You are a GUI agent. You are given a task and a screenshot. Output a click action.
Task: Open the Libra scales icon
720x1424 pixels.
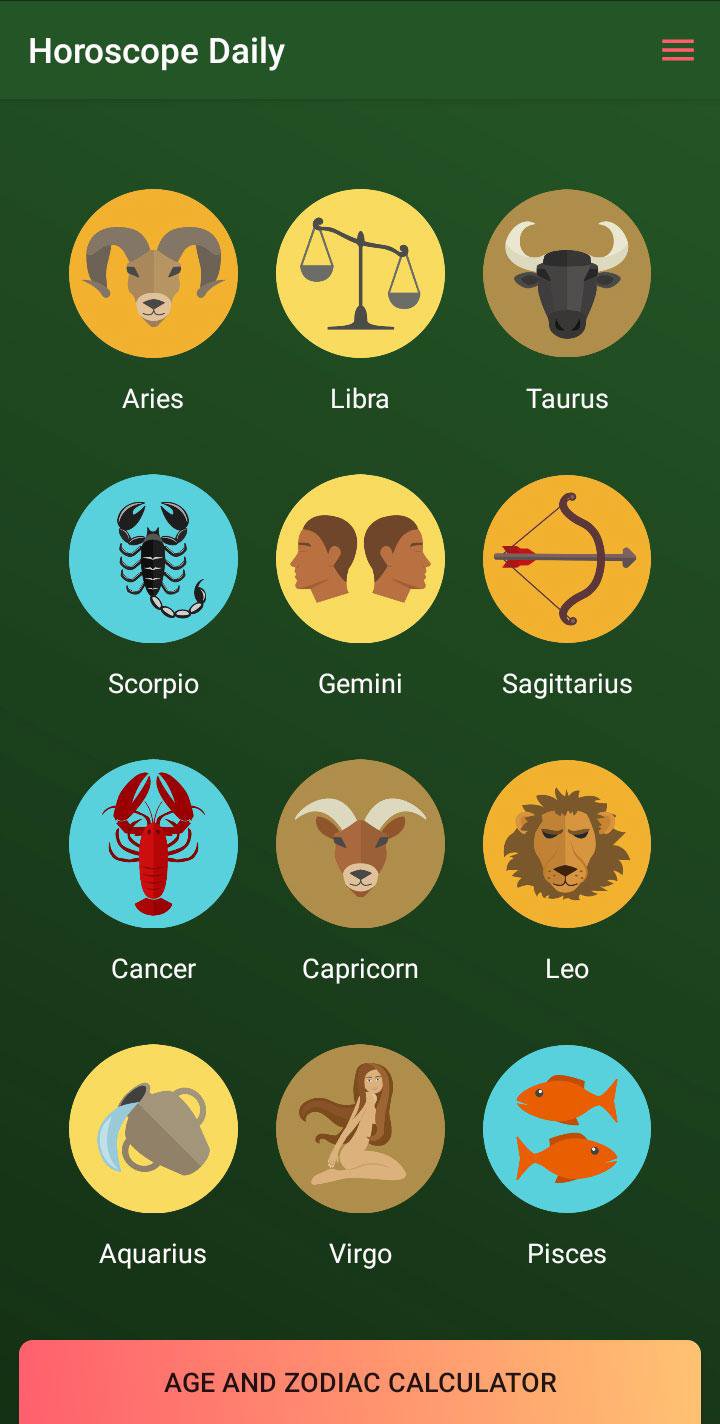[360, 273]
